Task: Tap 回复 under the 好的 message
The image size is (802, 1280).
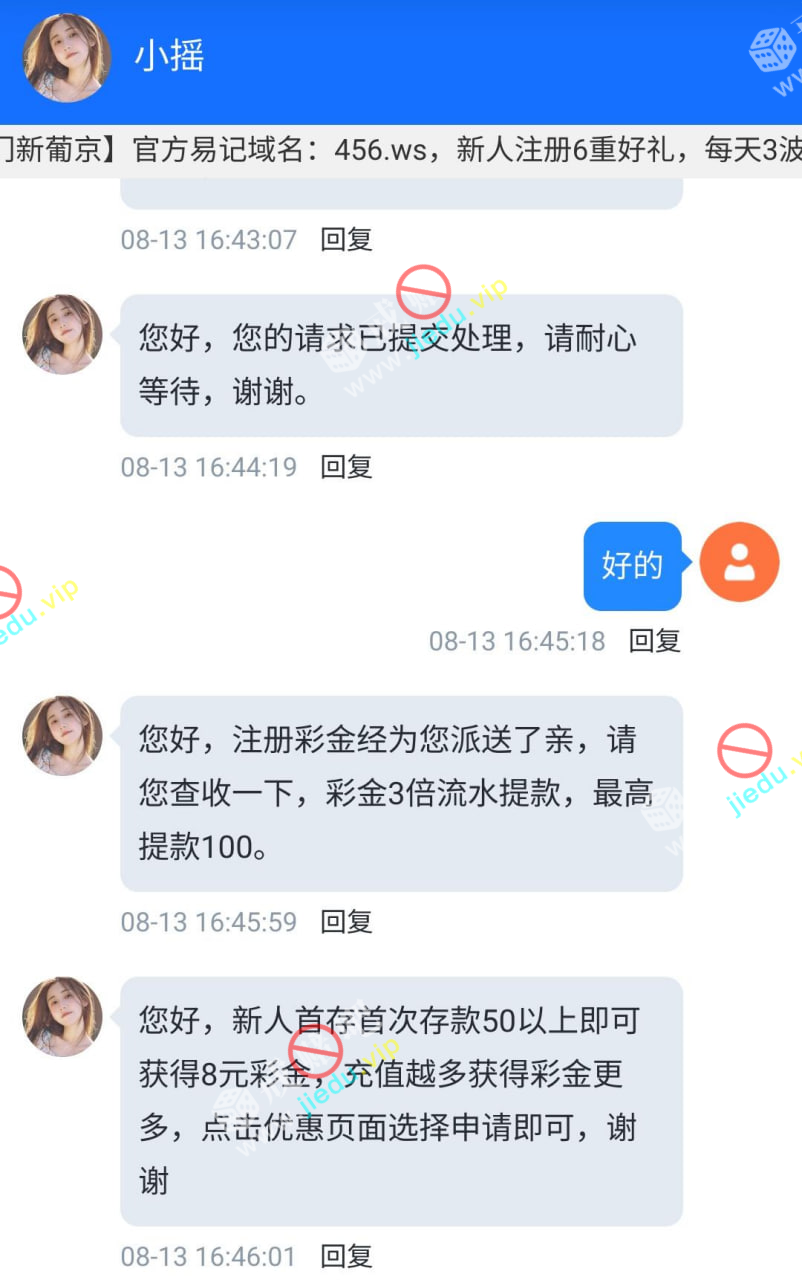Action: [x=654, y=641]
